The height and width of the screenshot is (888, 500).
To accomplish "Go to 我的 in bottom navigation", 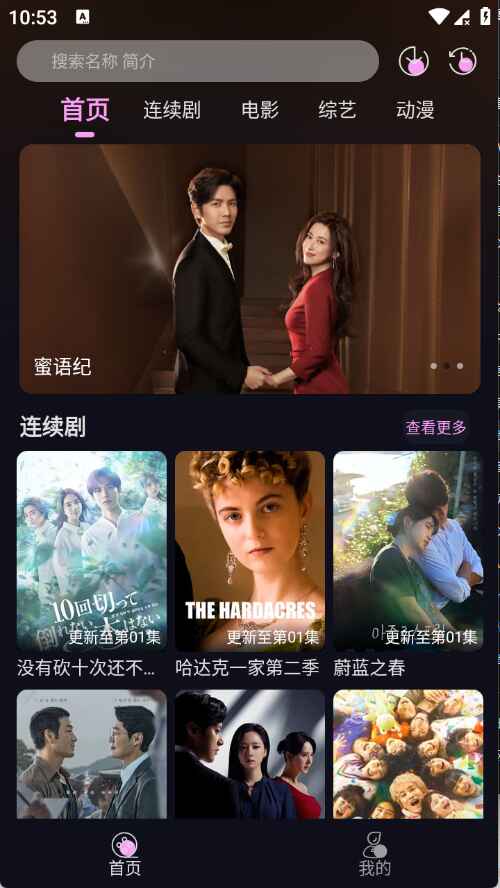I will [374, 853].
